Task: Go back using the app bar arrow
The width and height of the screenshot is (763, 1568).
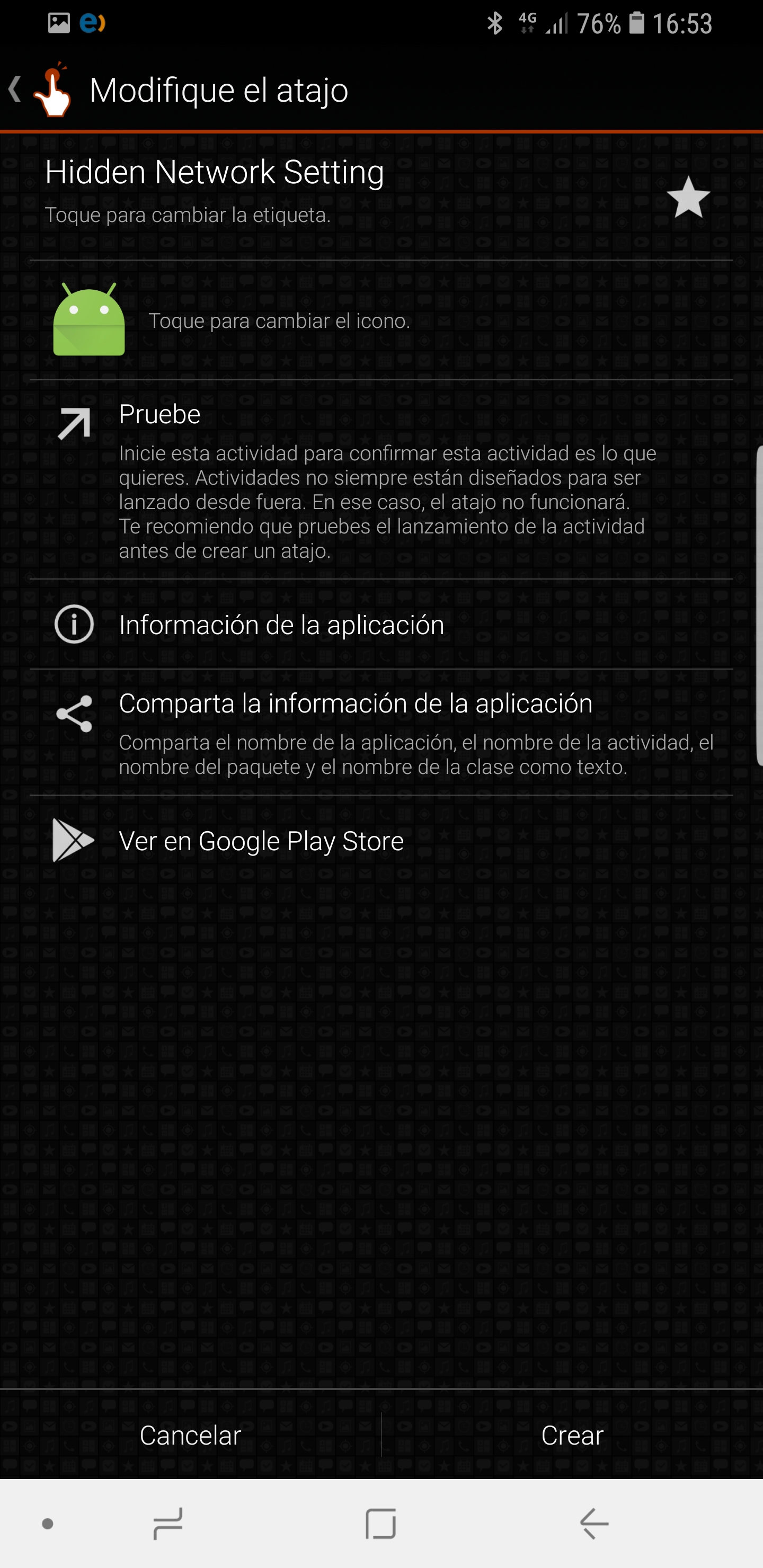Action: pos(16,90)
